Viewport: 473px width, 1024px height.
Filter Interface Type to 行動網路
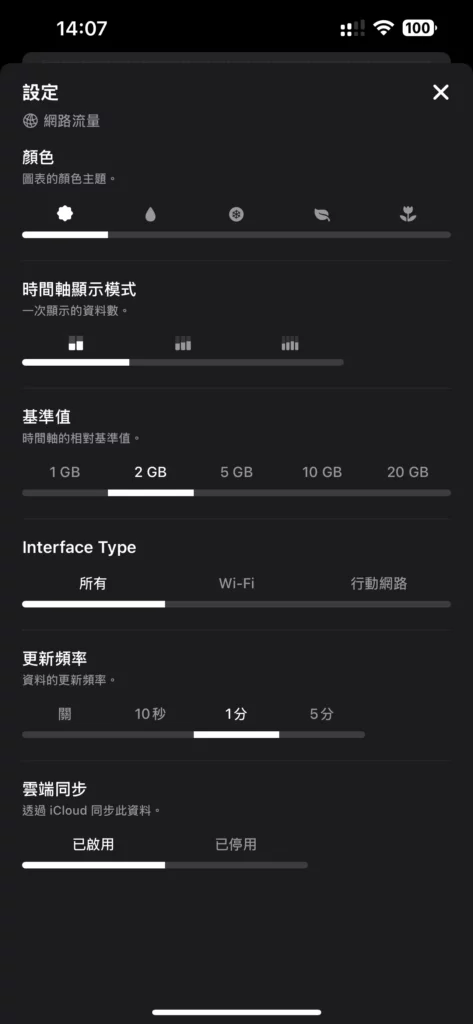[379, 584]
